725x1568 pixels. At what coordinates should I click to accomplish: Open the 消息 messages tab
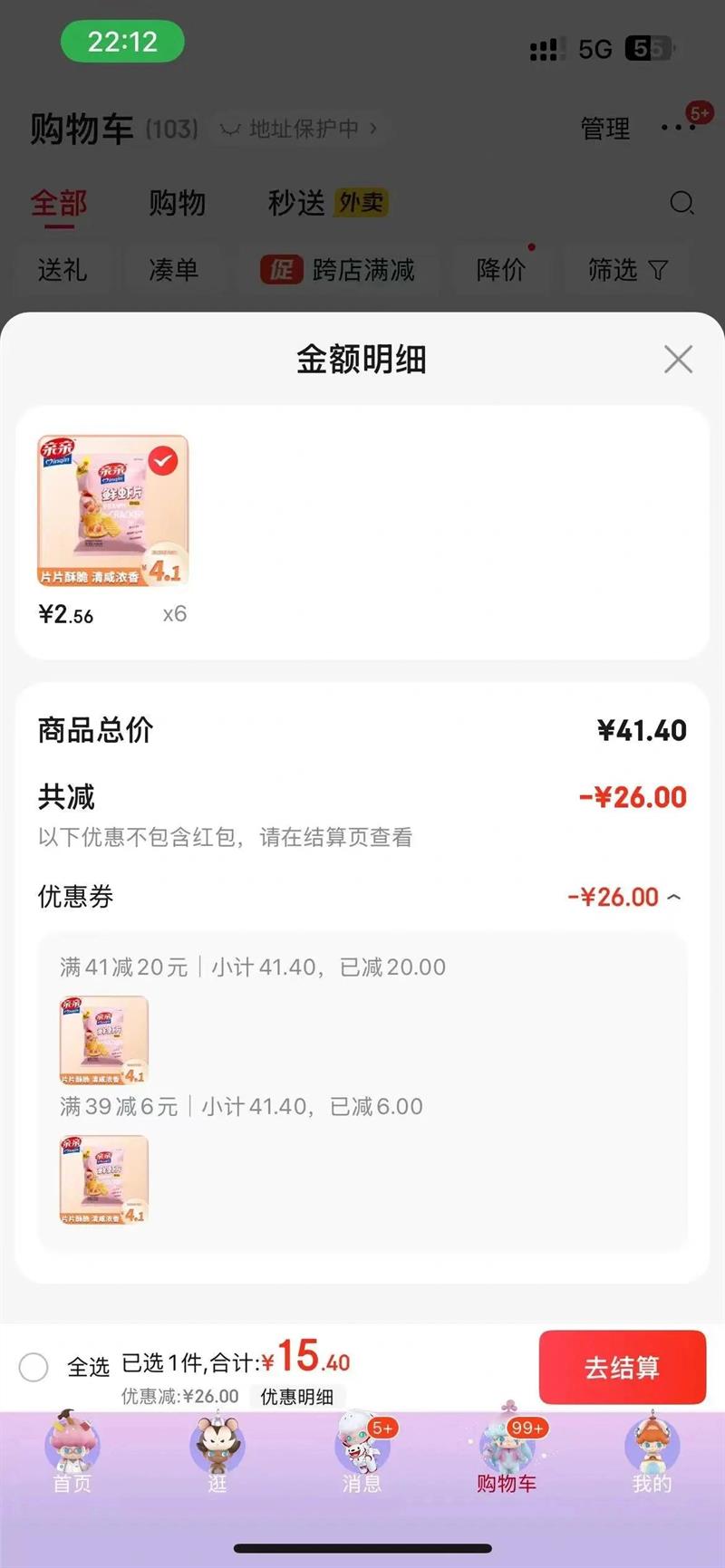(x=362, y=1452)
